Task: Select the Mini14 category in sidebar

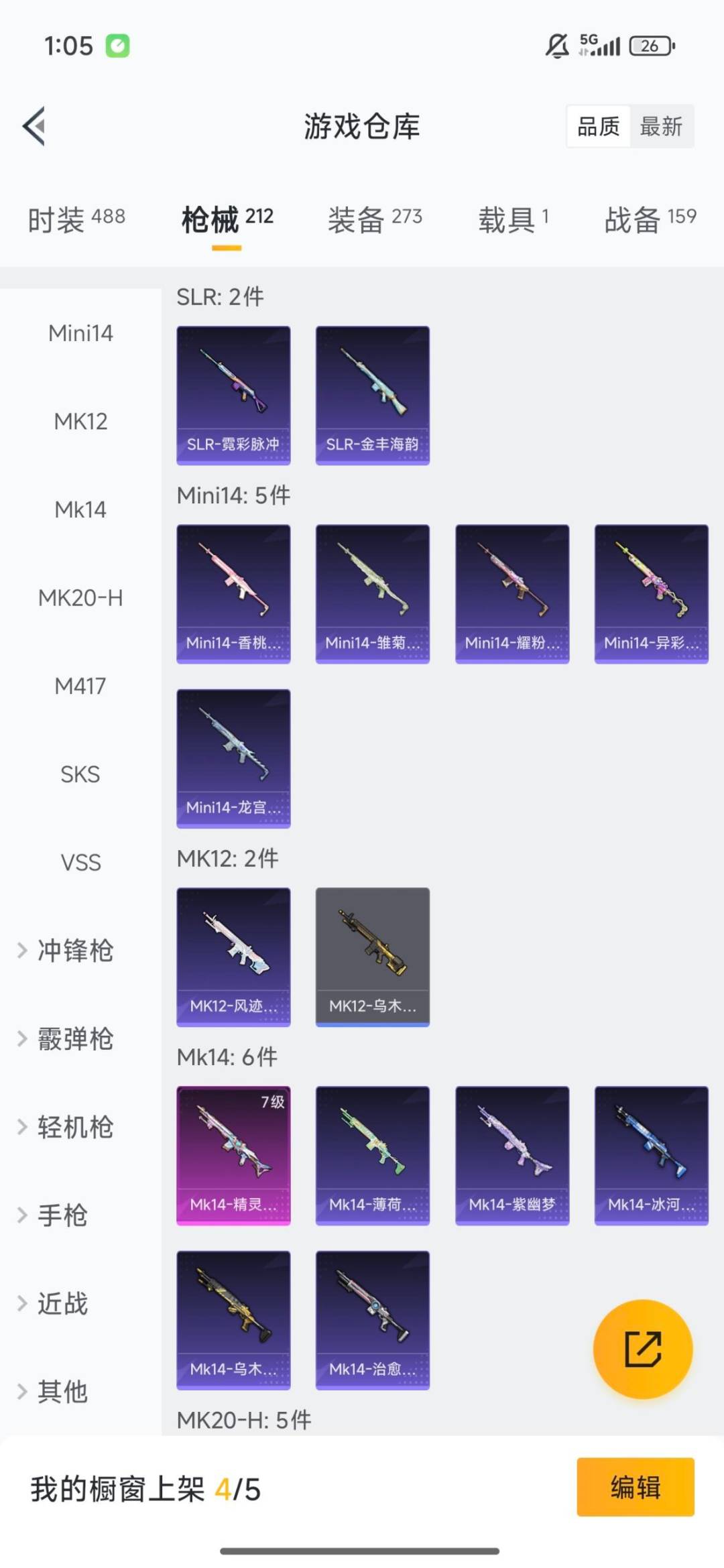Action: pyautogui.click(x=80, y=333)
